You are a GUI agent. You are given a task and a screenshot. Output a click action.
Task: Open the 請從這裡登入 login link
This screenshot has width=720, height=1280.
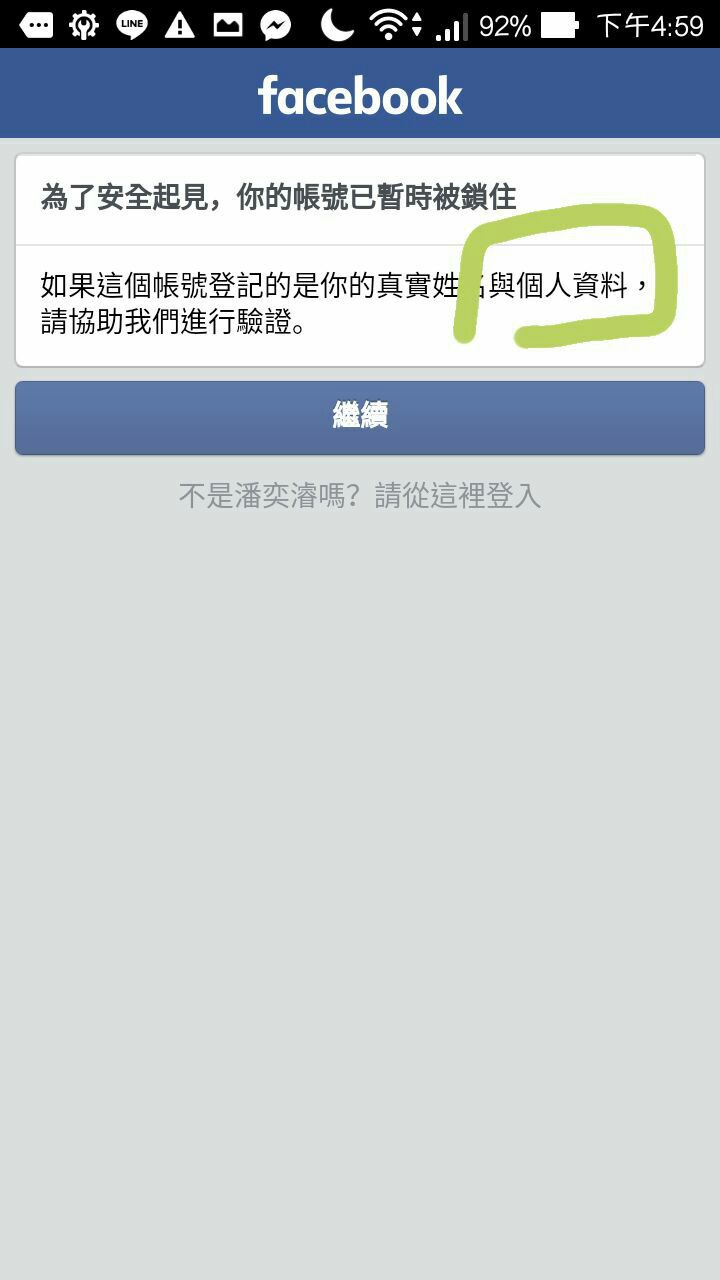(x=458, y=495)
